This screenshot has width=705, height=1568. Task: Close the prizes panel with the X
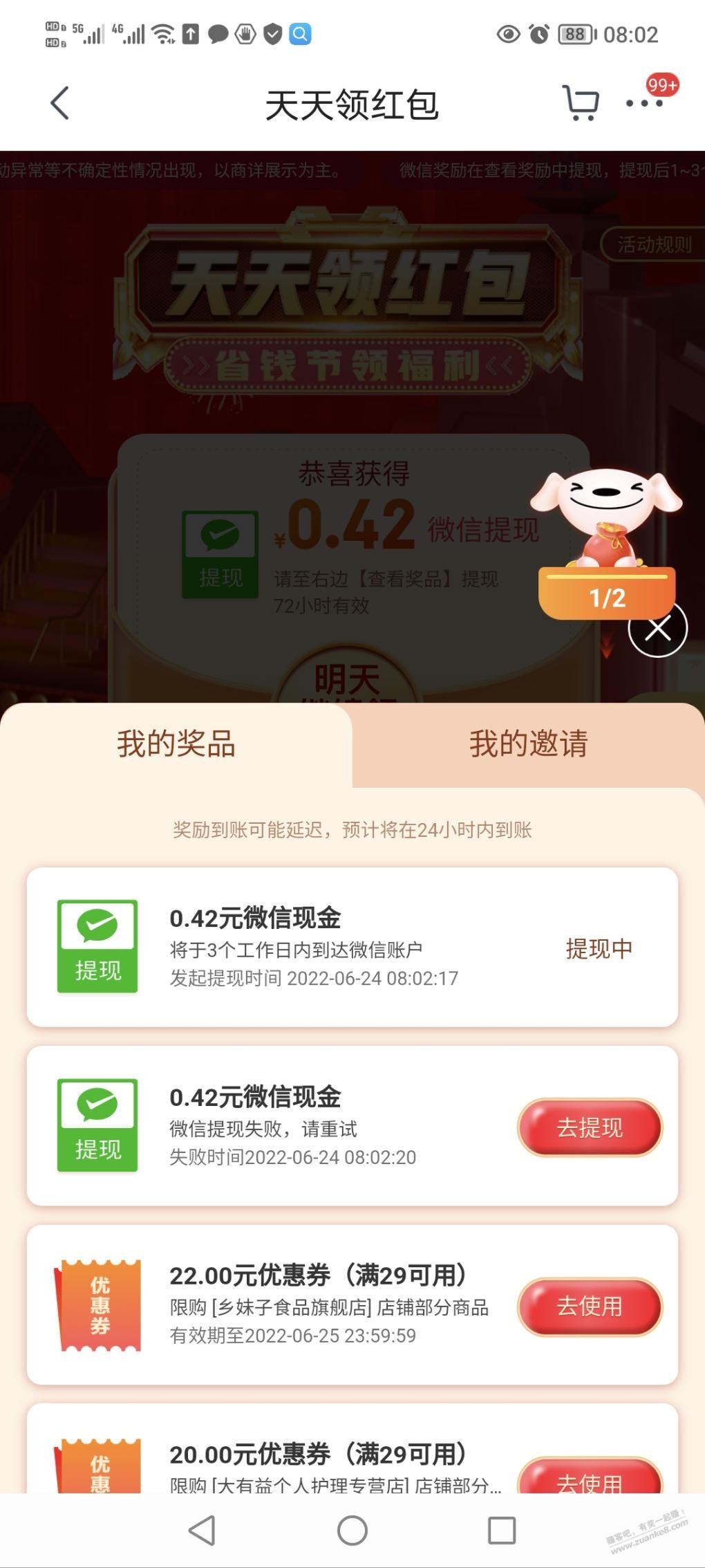657,629
